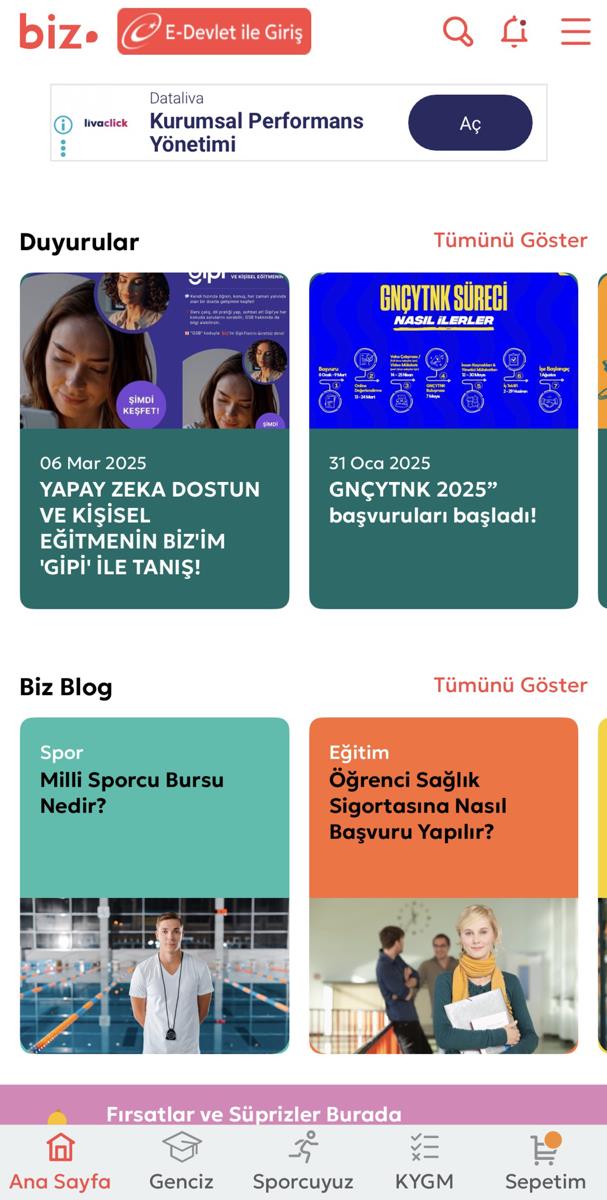Log in with E-Devlet ile Giriş
Image resolution: width=607 pixels, height=1200 pixels.
click(214, 32)
